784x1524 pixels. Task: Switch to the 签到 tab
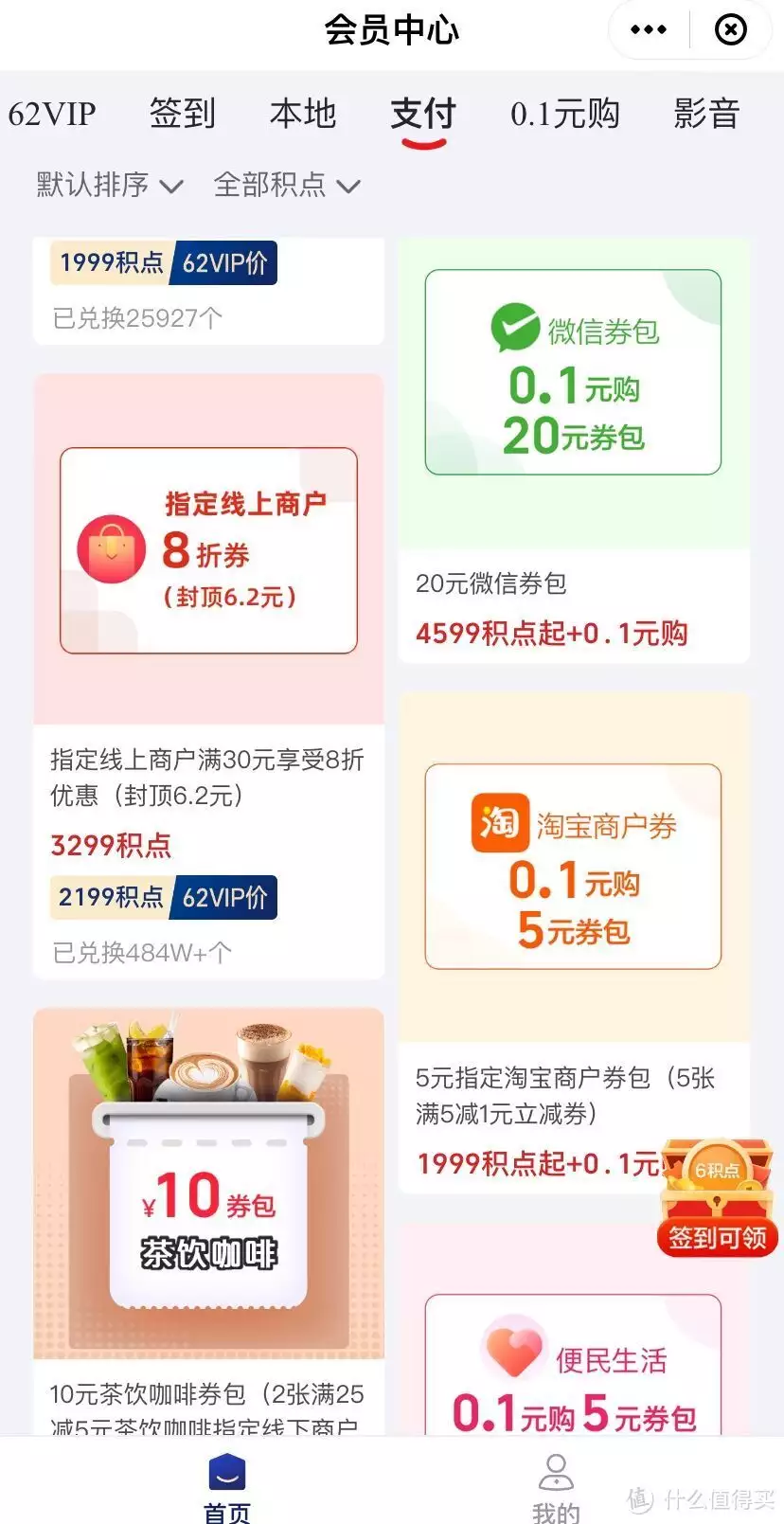pos(182,114)
